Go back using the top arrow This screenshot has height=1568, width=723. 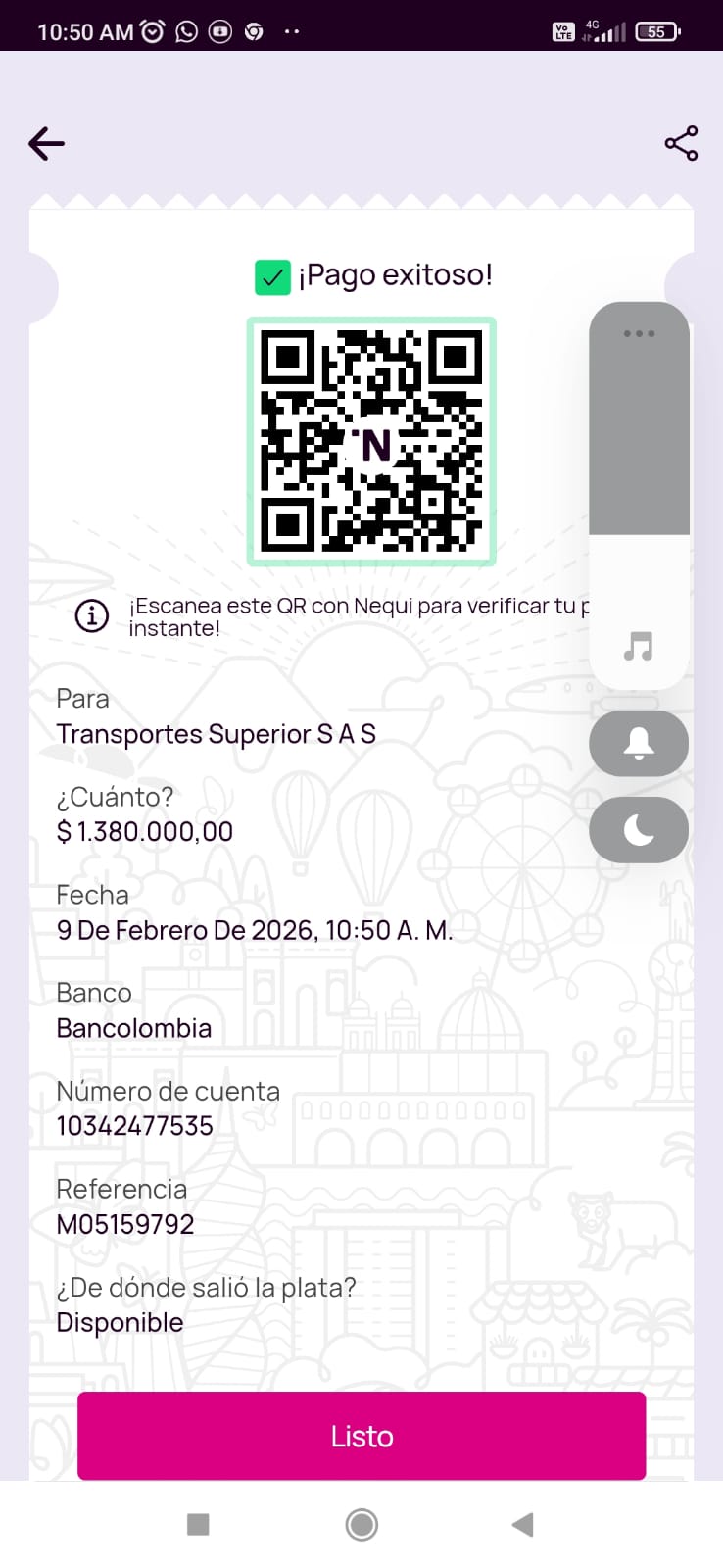coord(46,144)
